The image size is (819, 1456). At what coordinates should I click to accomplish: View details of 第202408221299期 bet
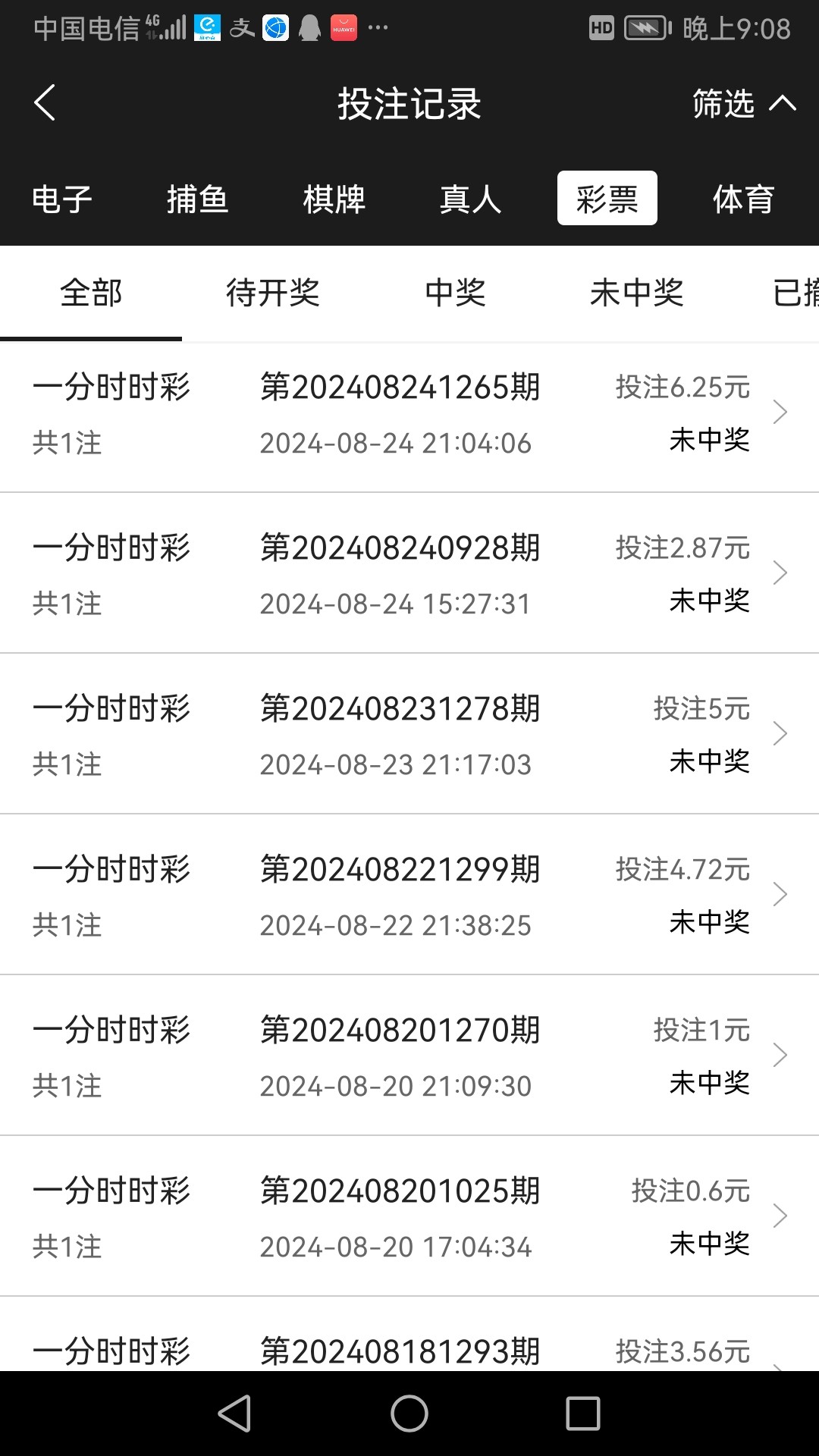(x=409, y=896)
